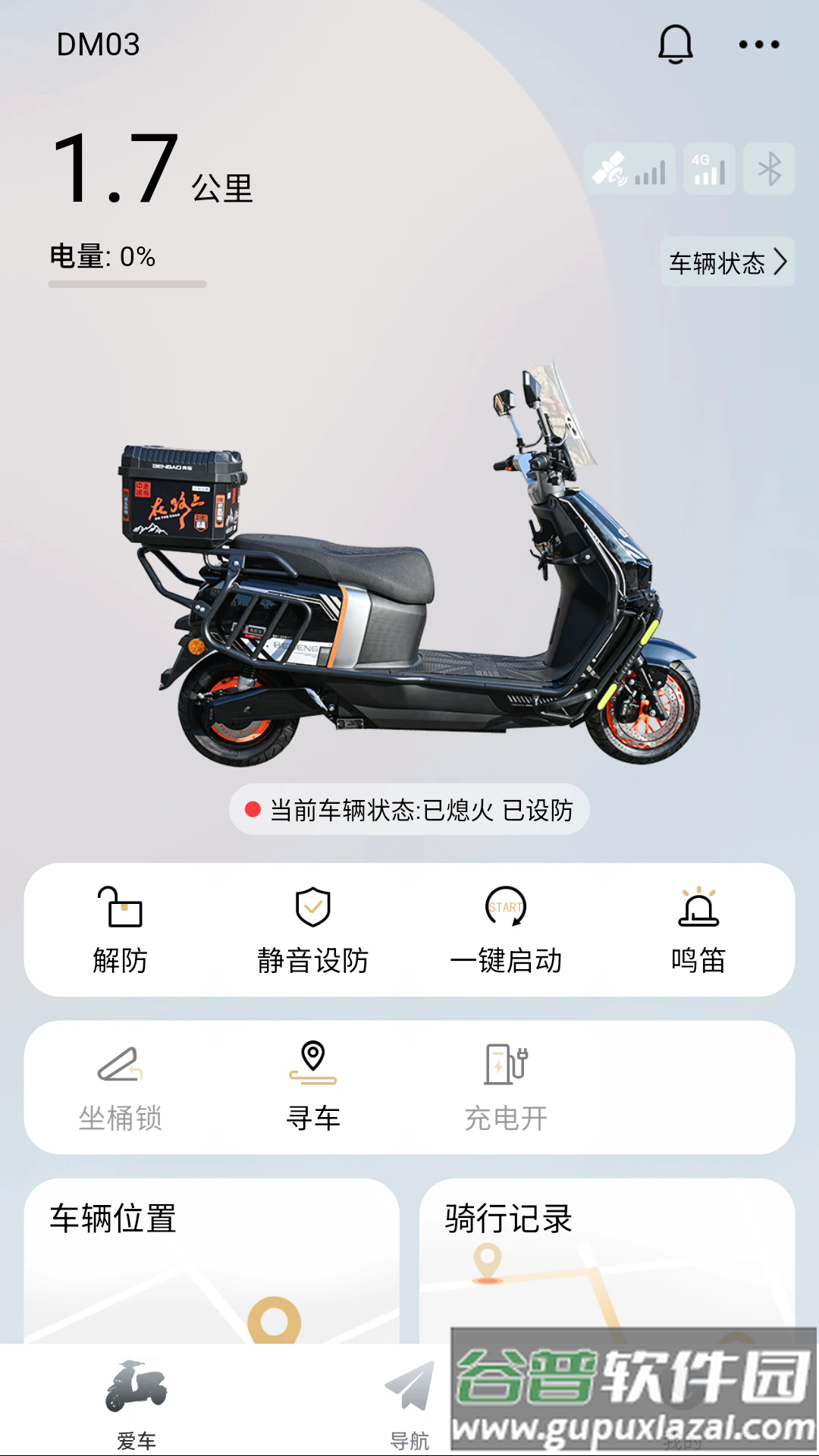The image size is (819, 1456).
Task: Expand 车辆状态 with its chevron arrow
Action: [726, 261]
